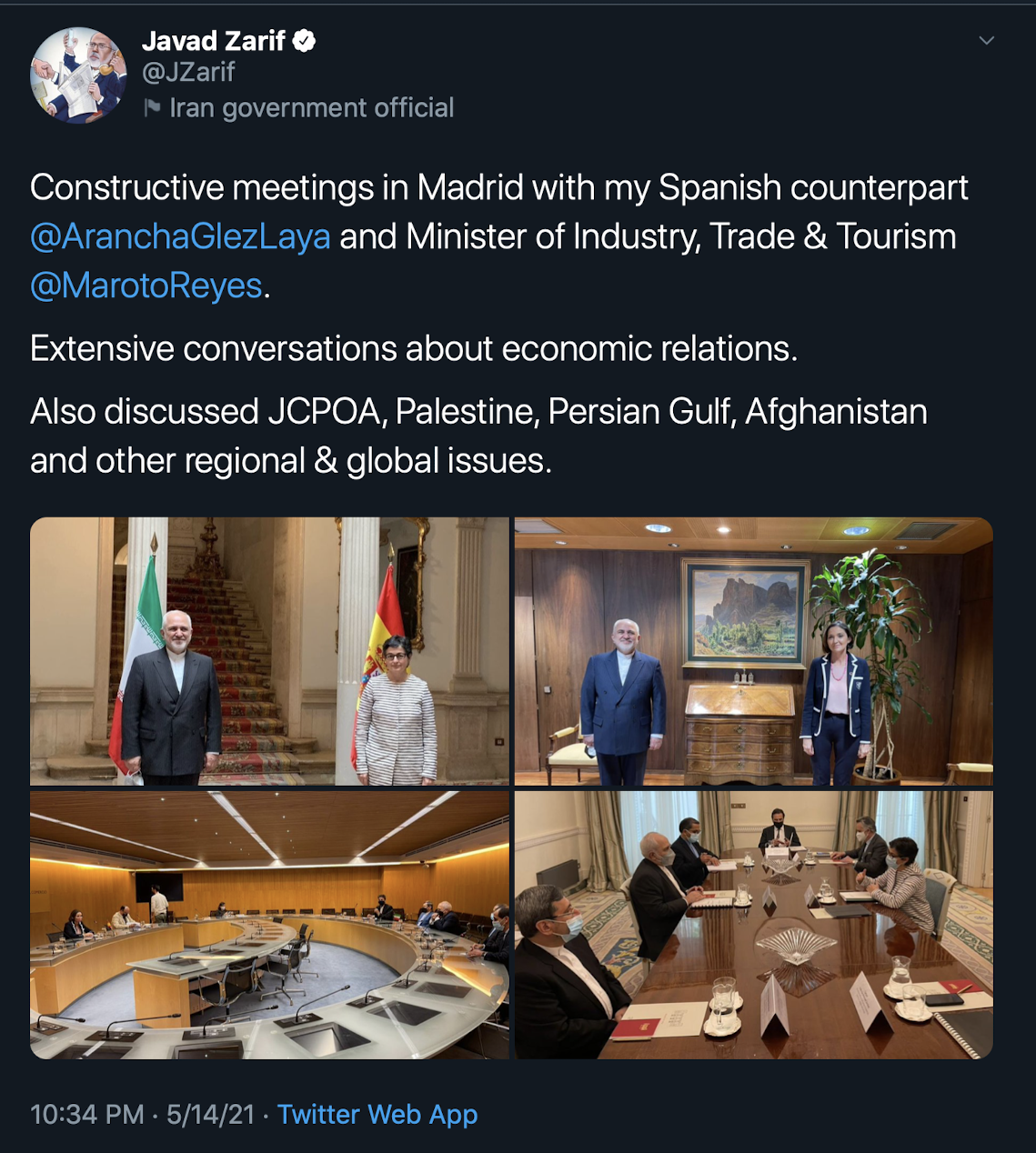This screenshot has height=1153, width=1036.
Task: View the photo with the staircase and flags
Action: [x=269, y=651]
